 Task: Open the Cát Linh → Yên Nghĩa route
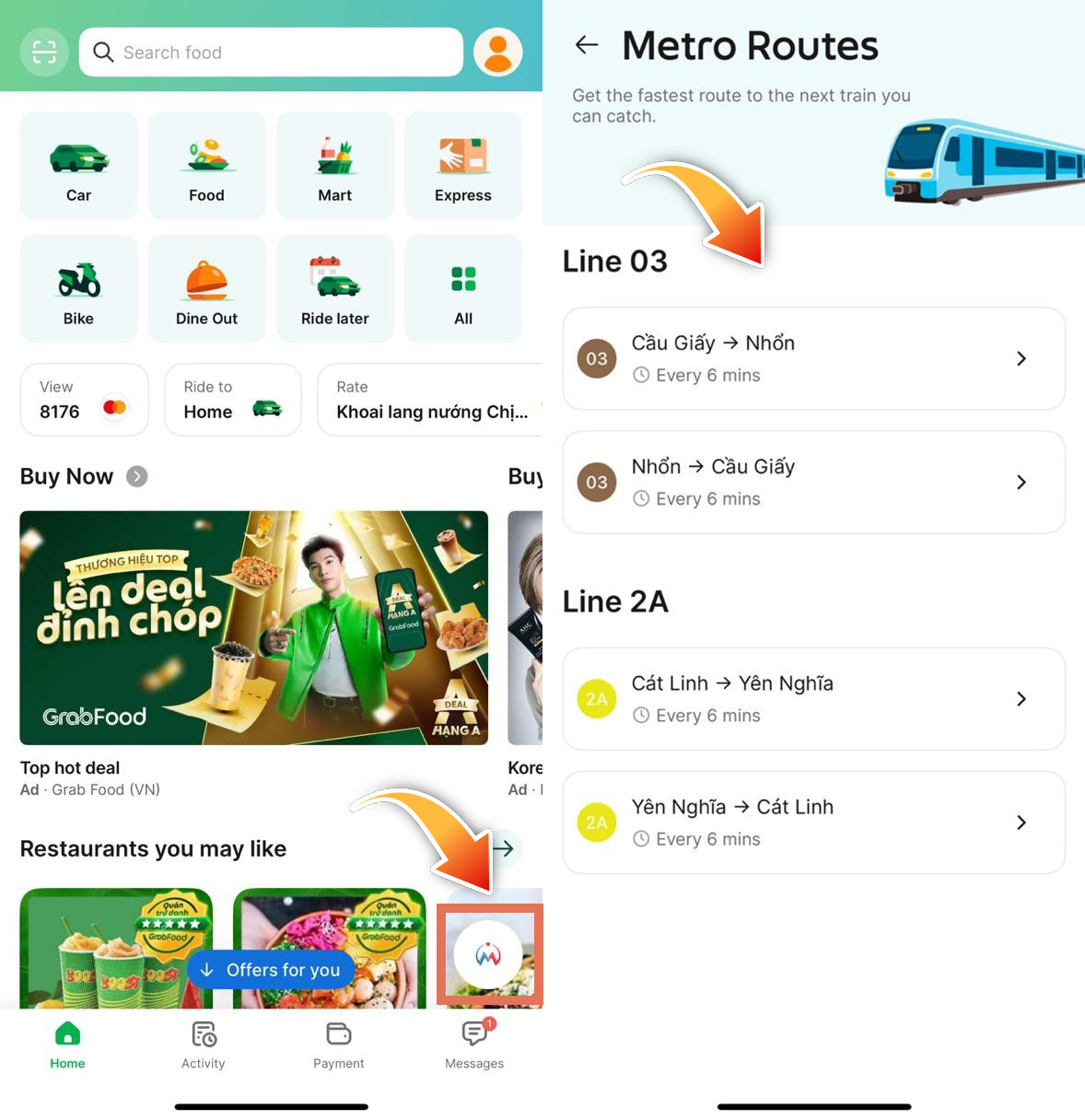[813, 699]
